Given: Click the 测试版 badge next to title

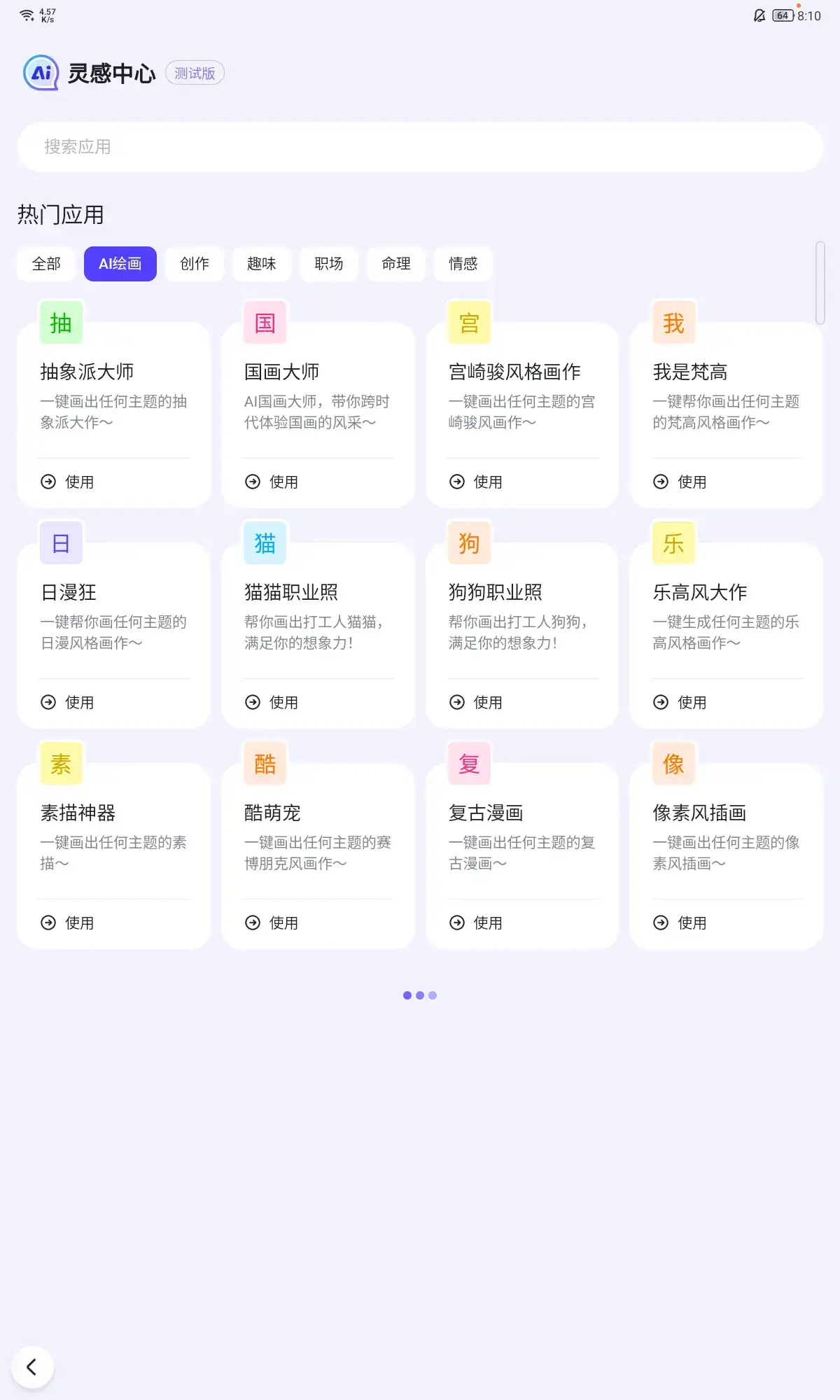Looking at the screenshot, I should [195, 73].
